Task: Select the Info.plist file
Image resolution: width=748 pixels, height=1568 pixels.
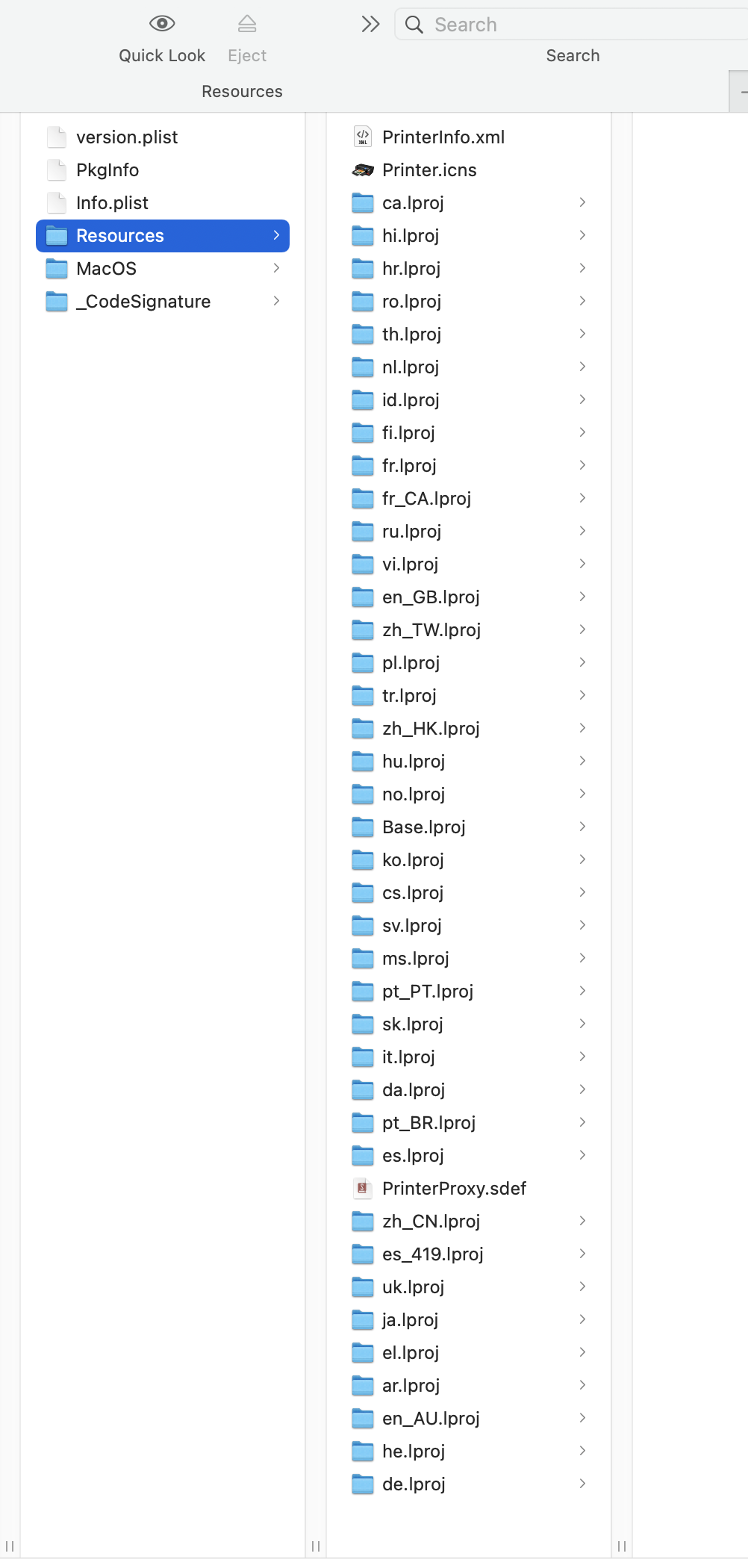Action: point(112,203)
